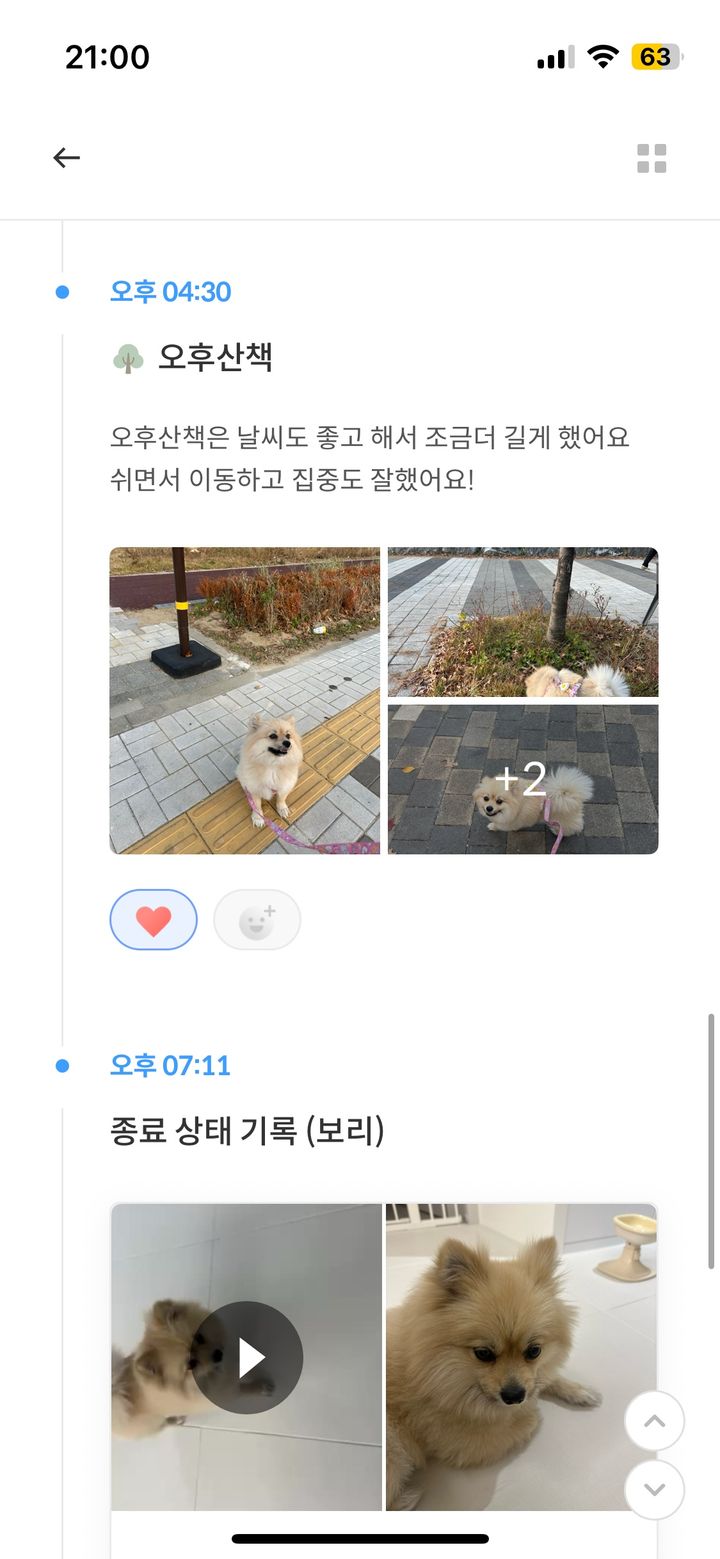The height and width of the screenshot is (1559, 720).
Task: Jump up with the up chevron button
Action: (x=654, y=1421)
